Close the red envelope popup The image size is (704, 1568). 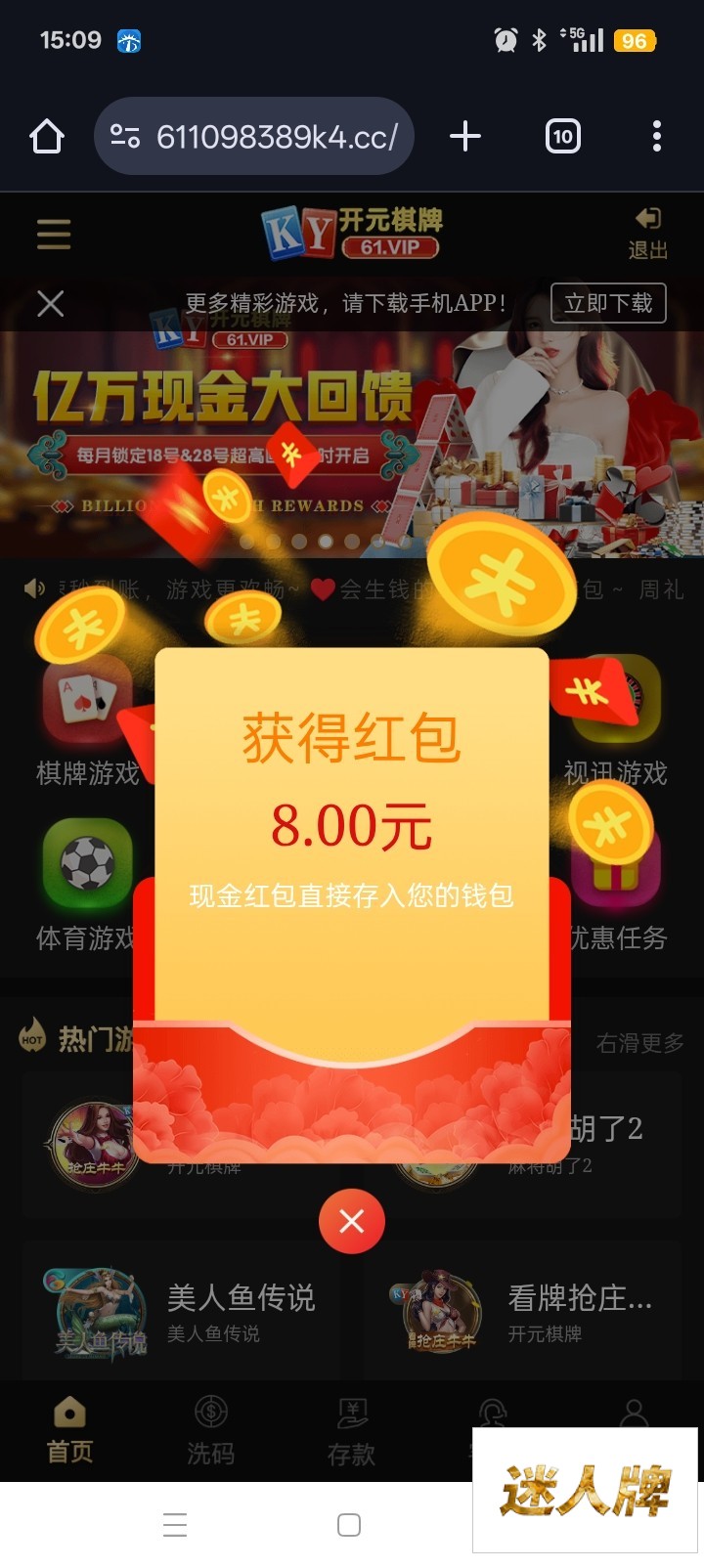click(x=352, y=1221)
